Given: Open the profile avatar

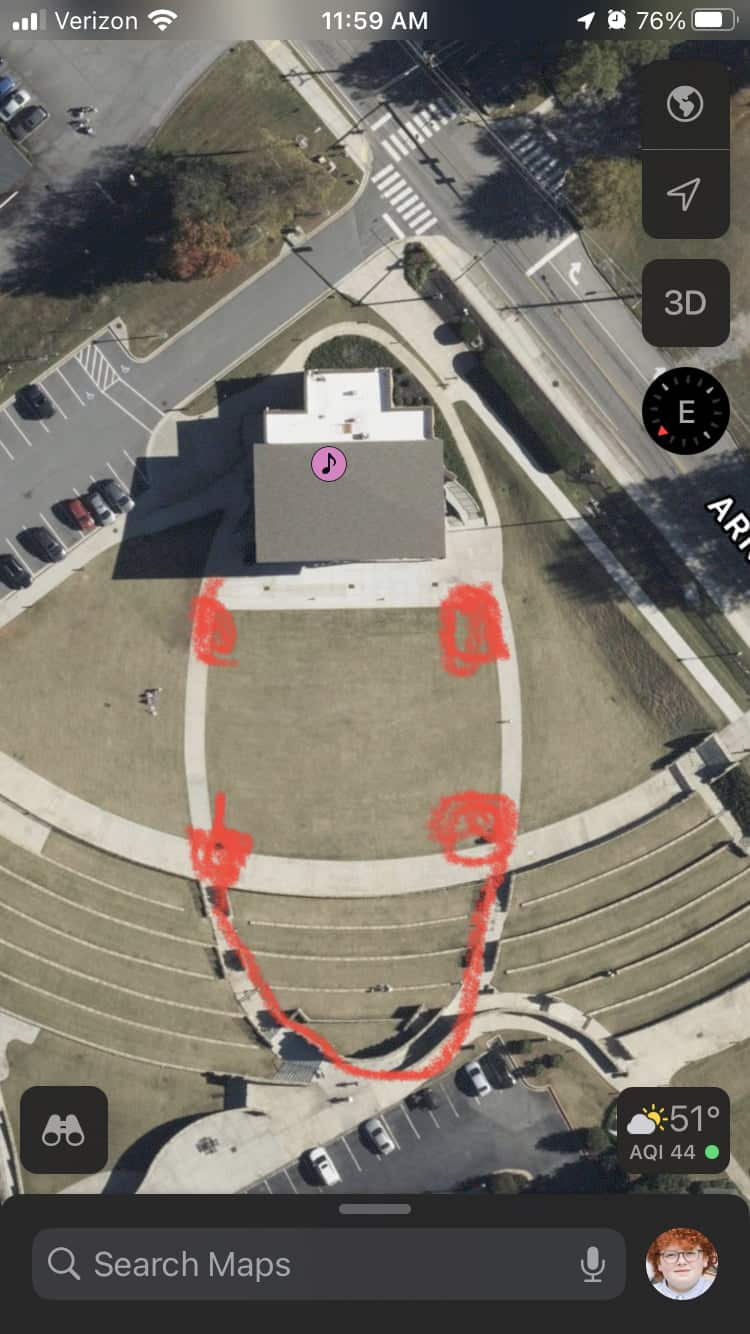Looking at the screenshot, I should [x=682, y=1264].
